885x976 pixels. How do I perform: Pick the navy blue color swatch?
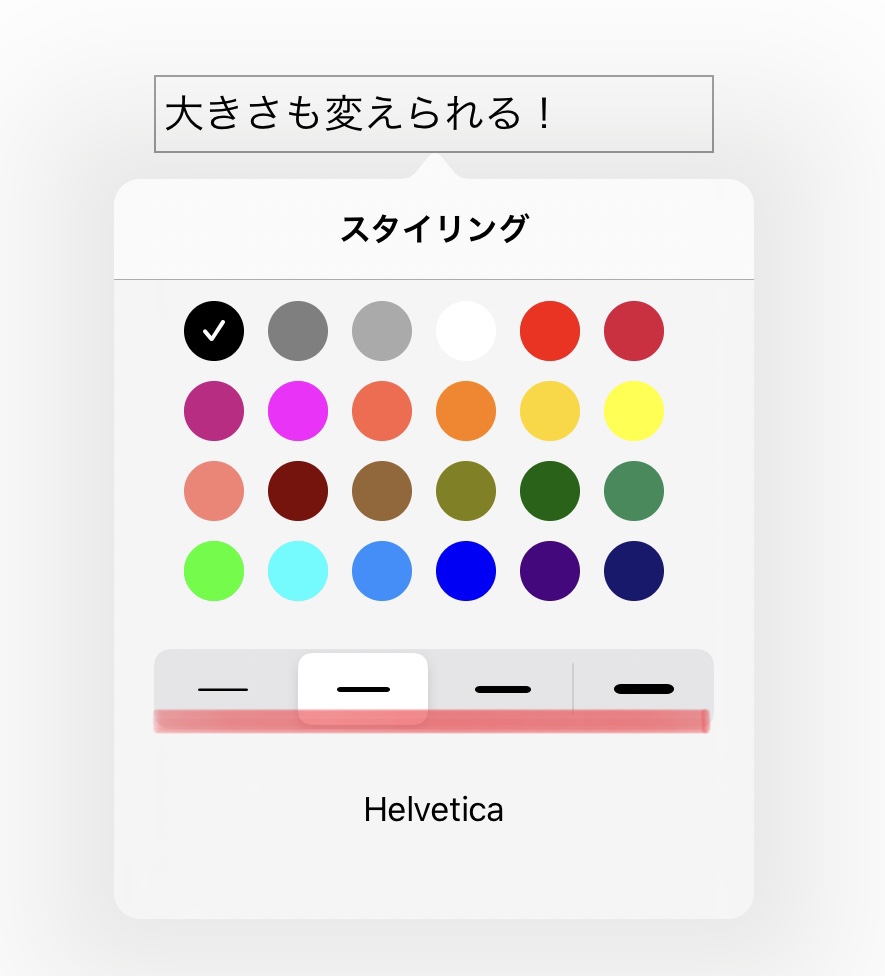tap(634, 571)
